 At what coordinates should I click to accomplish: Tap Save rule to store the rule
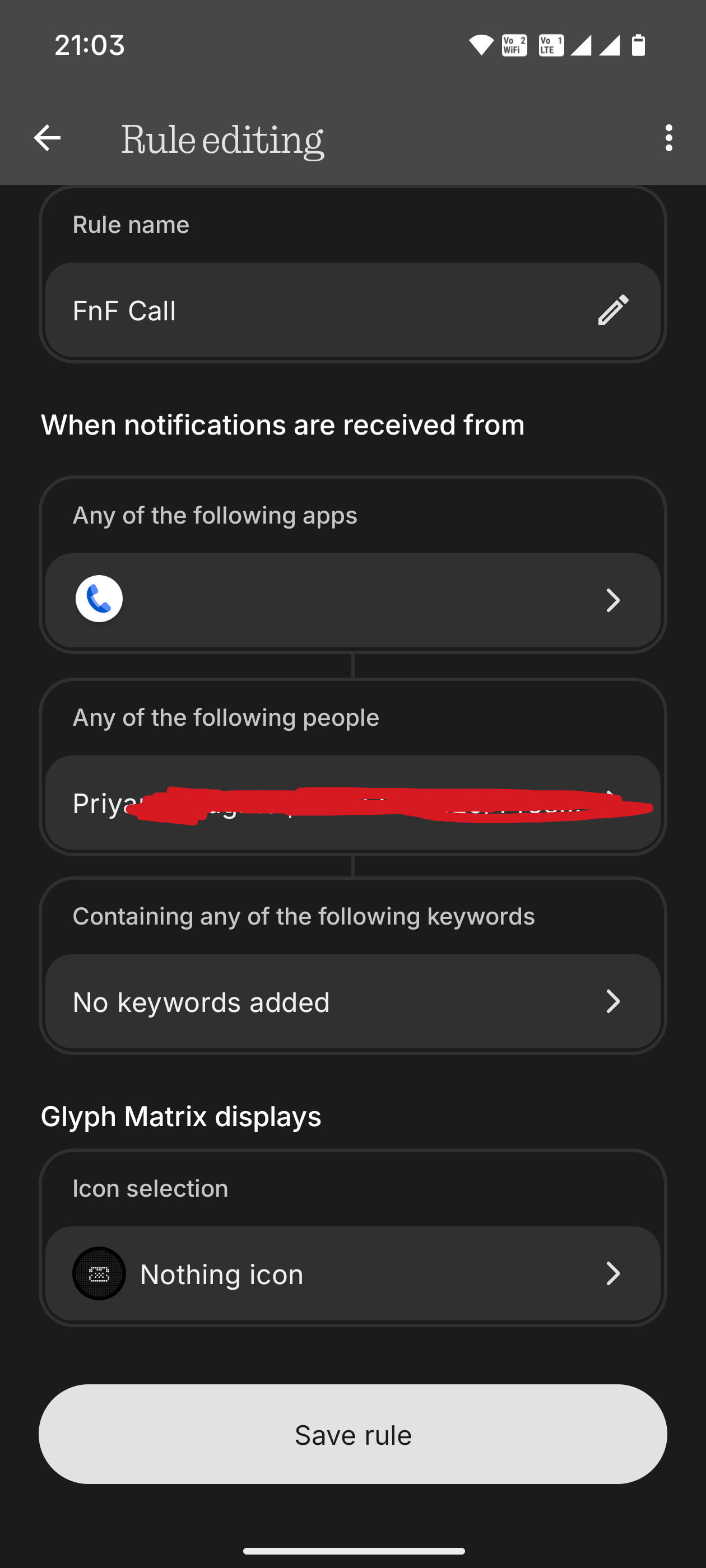coord(352,1434)
